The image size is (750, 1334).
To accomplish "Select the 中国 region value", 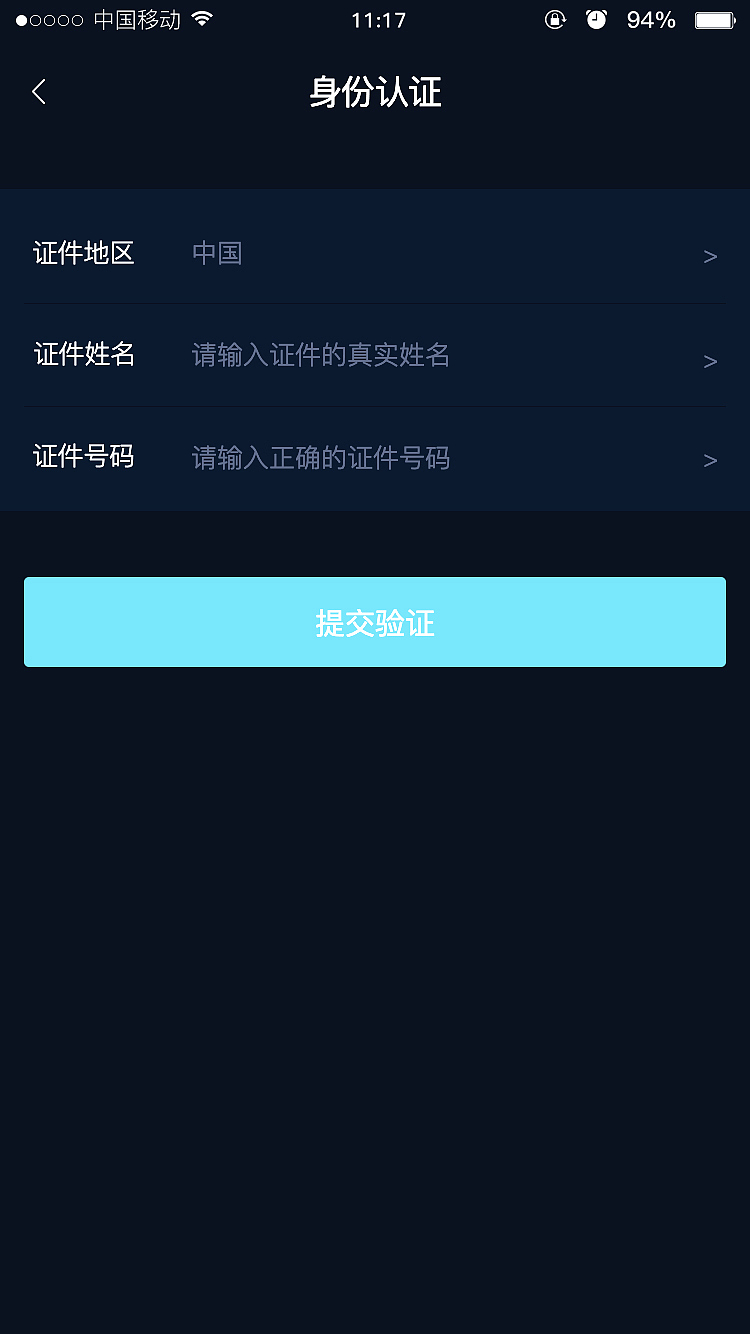I will click(217, 252).
